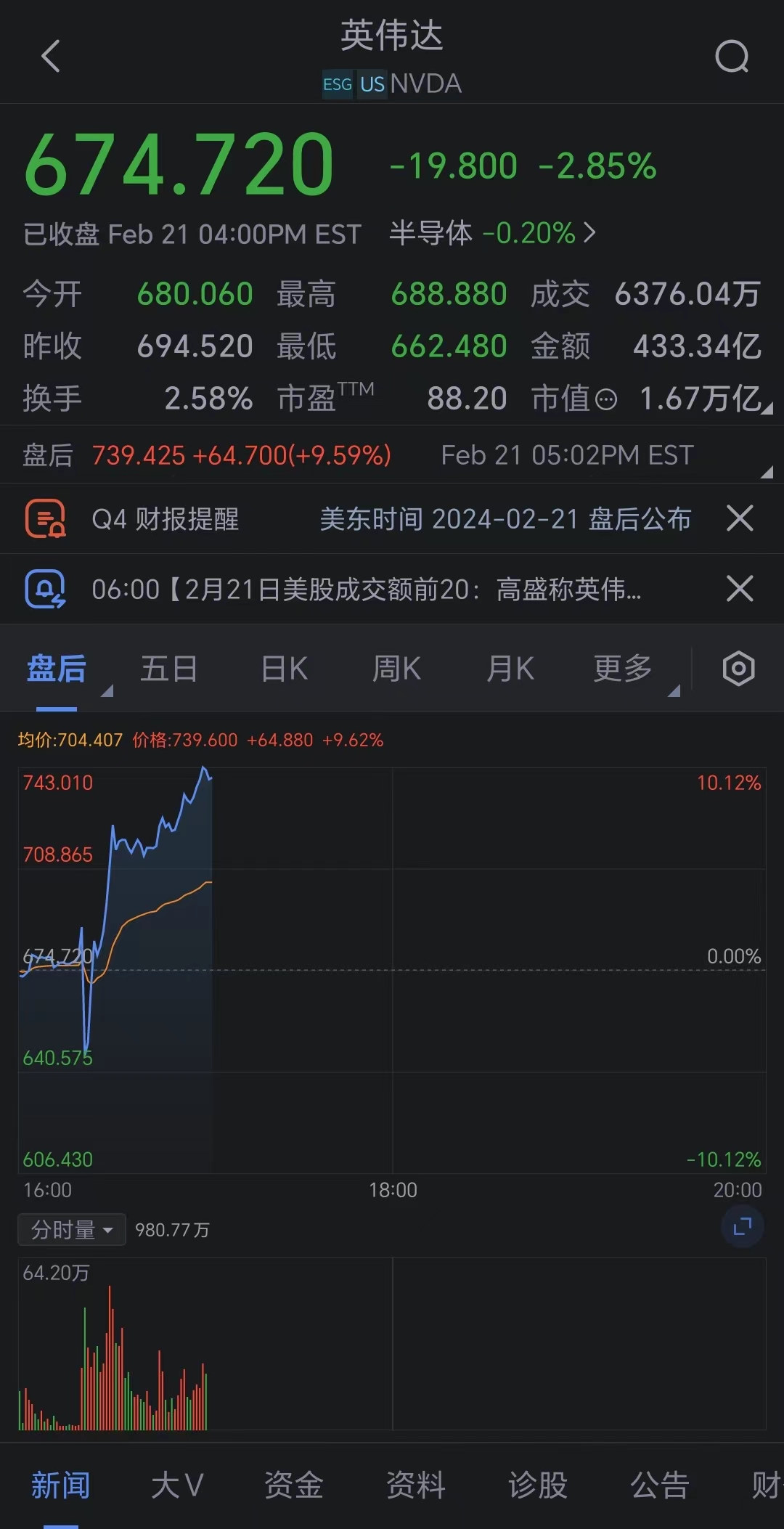Dismiss the Q4 财报提醒 banner

[x=740, y=518]
